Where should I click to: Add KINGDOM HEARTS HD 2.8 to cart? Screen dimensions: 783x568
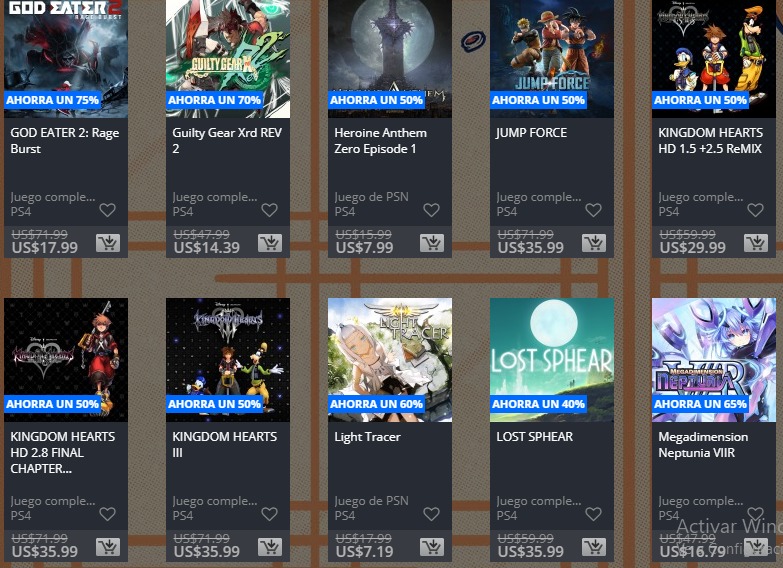click(x=107, y=547)
